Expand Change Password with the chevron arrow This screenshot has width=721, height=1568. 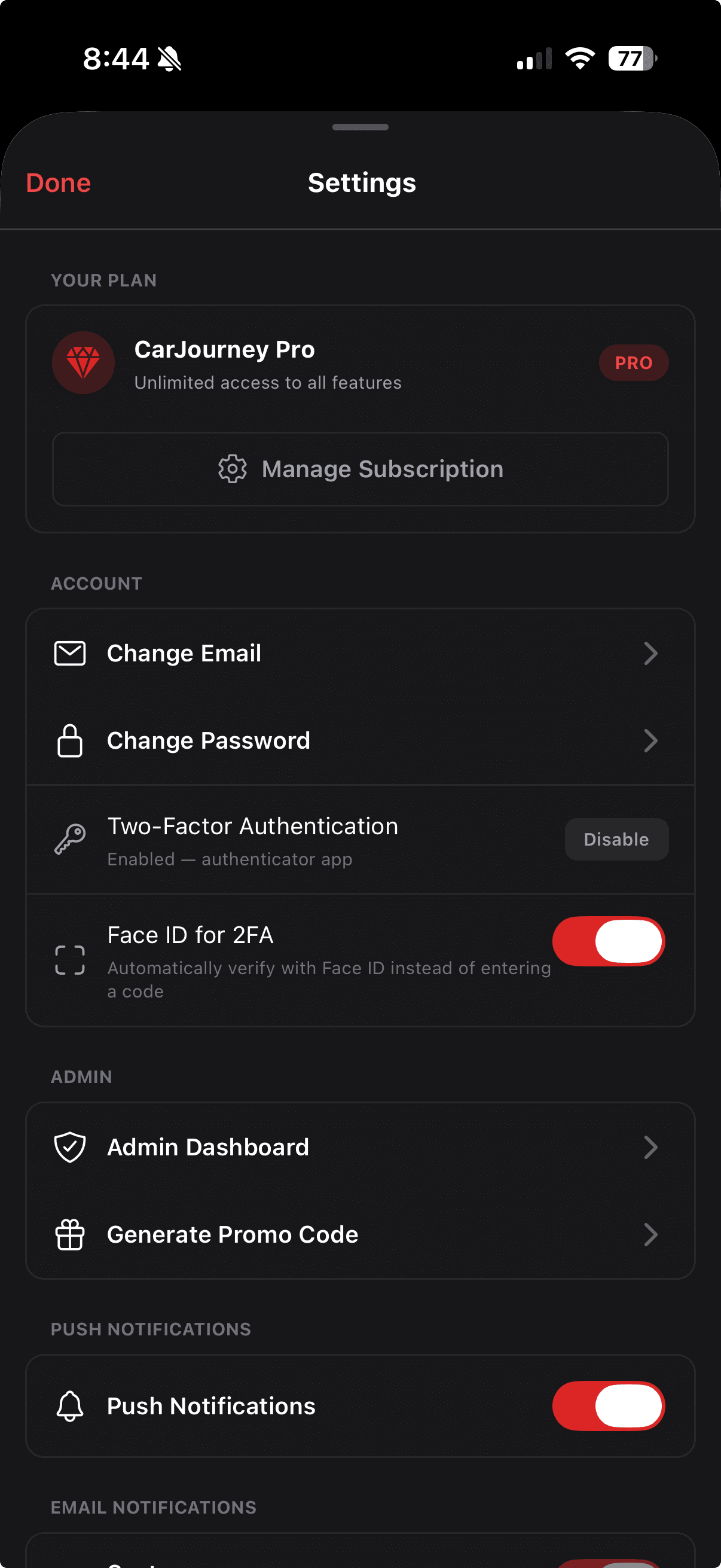(651, 741)
